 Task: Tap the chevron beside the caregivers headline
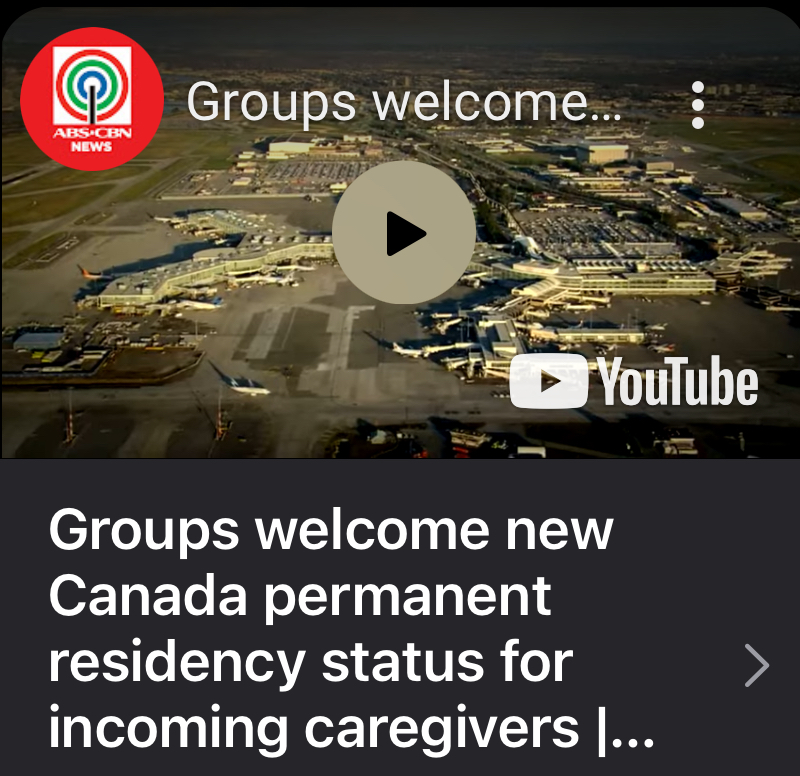pyautogui.click(x=757, y=666)
